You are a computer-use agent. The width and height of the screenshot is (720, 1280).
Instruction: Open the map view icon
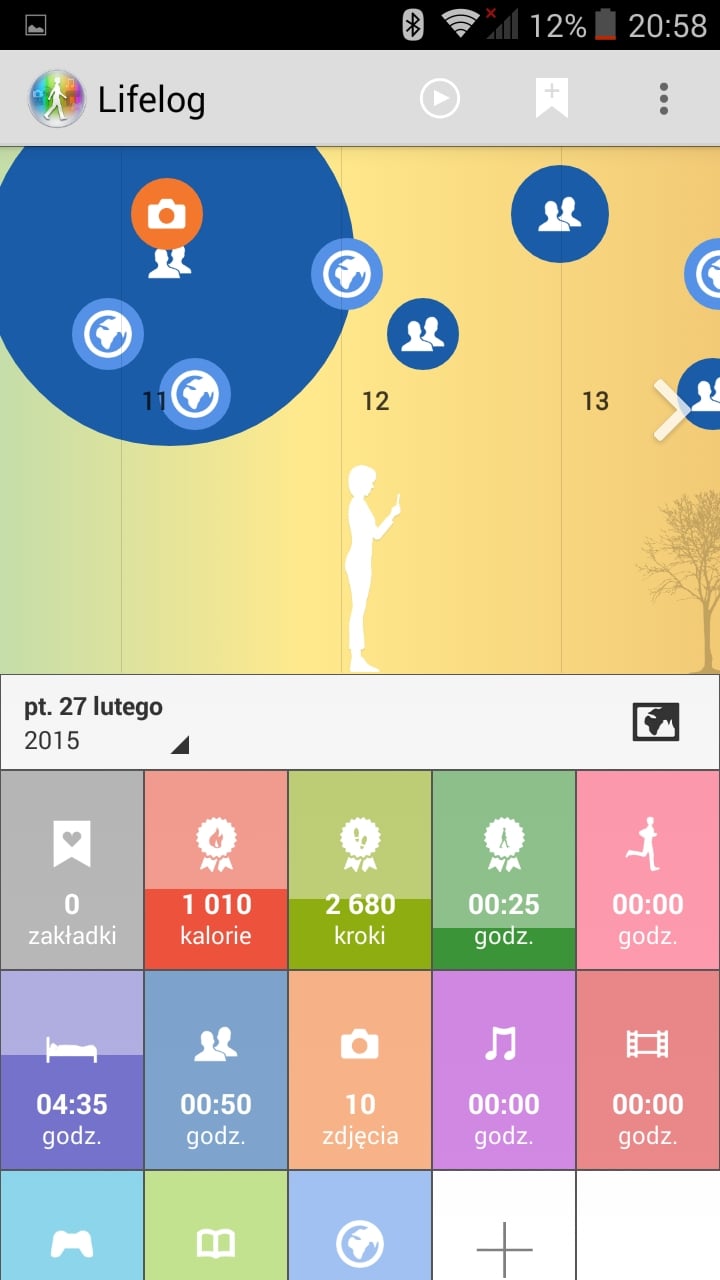pyautogui.click(x=656, y=722)
